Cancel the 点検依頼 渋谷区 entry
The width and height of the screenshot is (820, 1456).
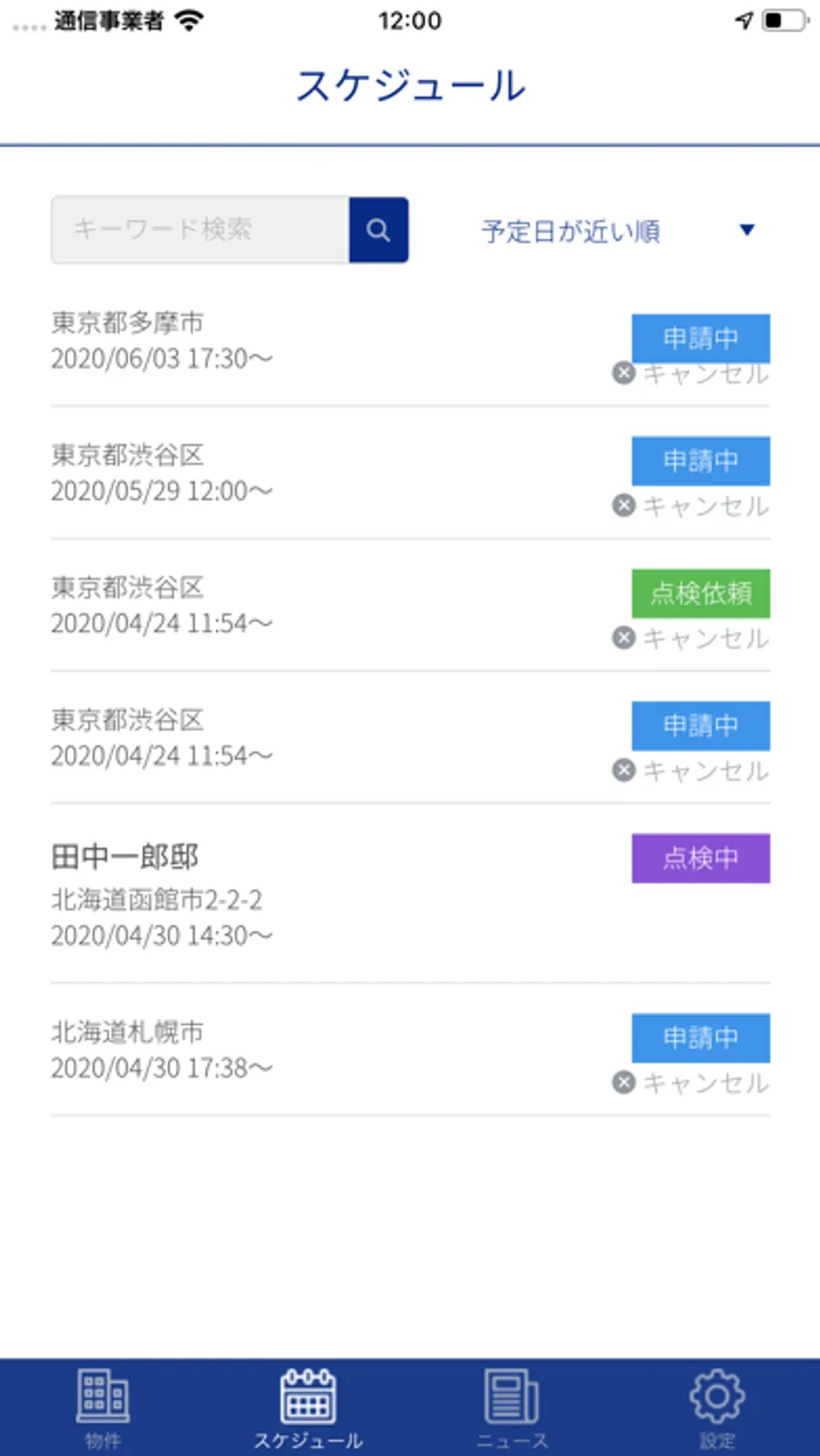(x=692, y=639)
